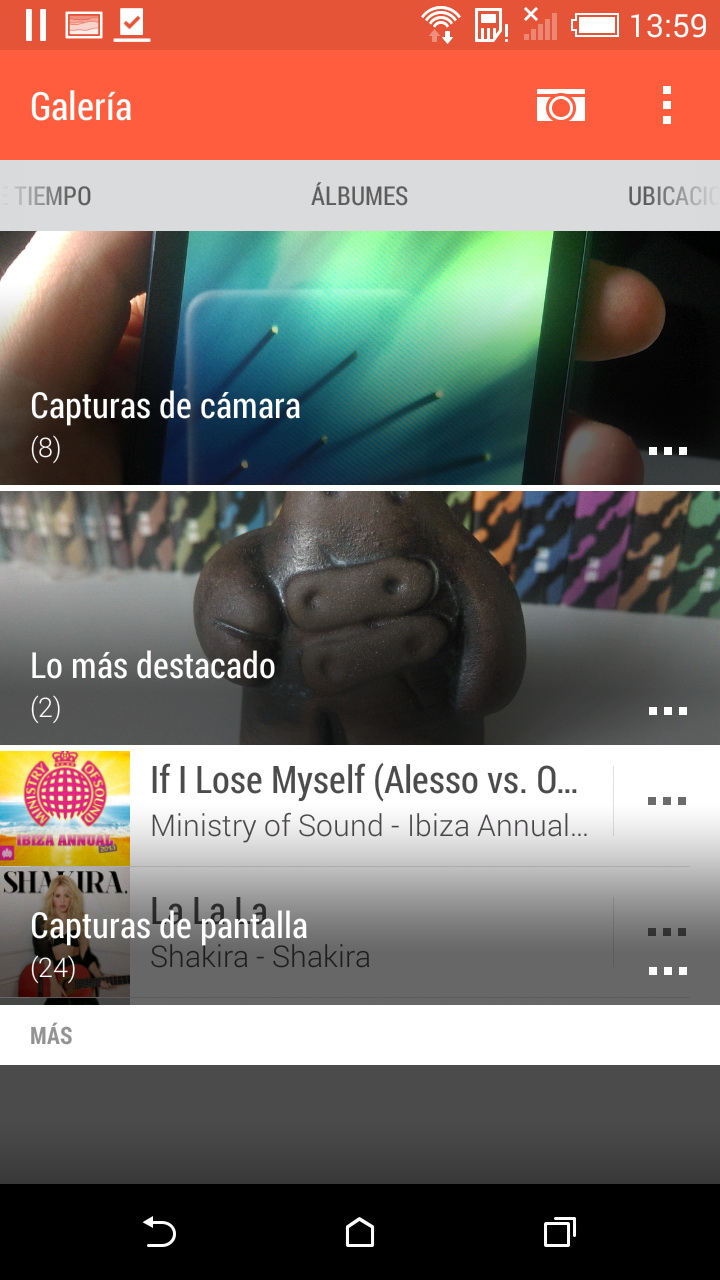Open the camera from the app bar
Viewport: 720px width, 1280px height.
point(560,105)
